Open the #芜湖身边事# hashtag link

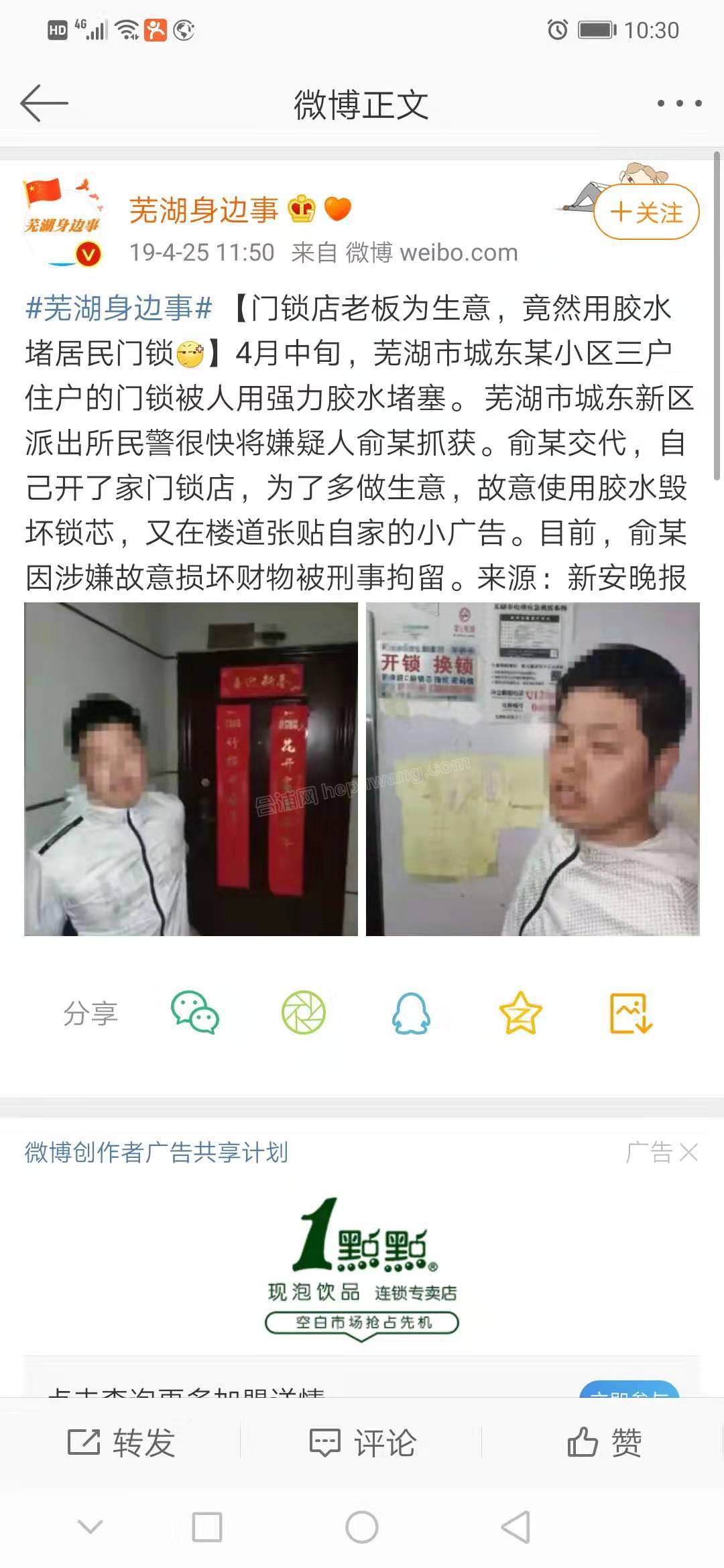coord(119,309)
